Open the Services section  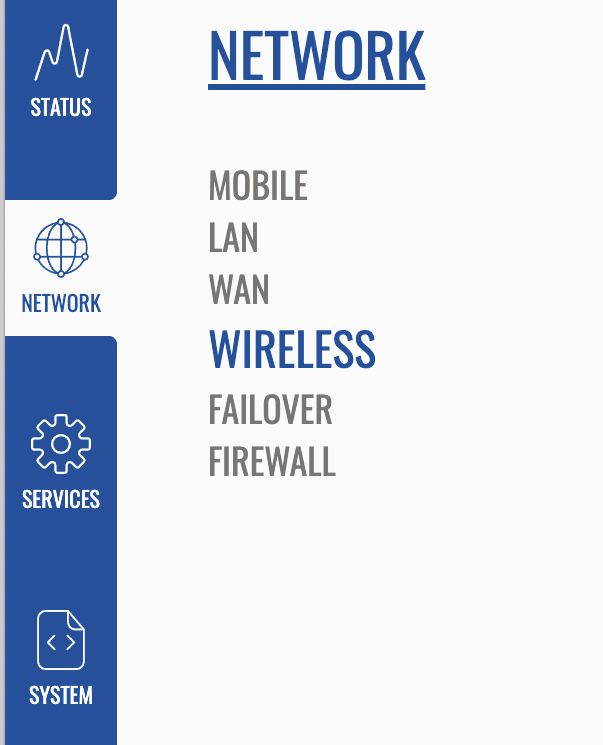61,462
